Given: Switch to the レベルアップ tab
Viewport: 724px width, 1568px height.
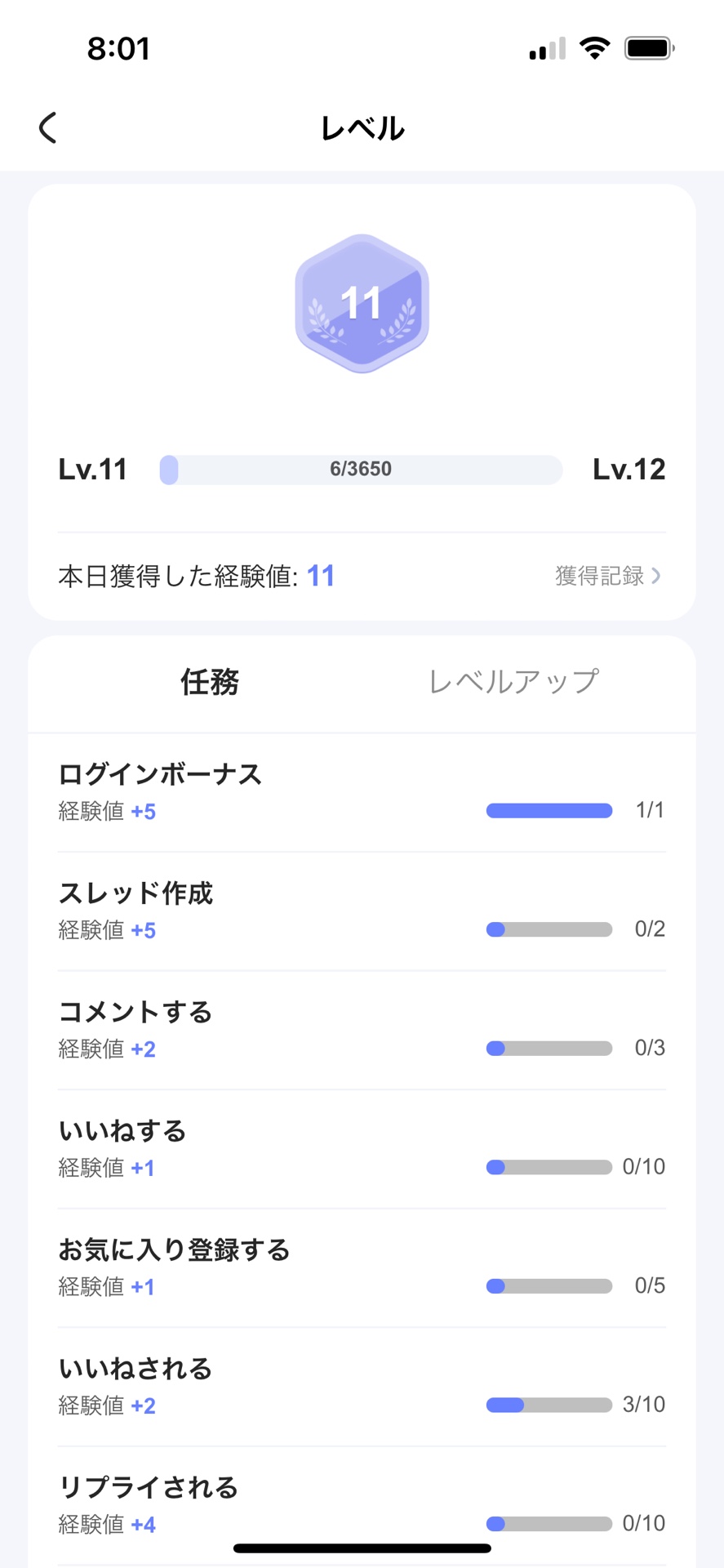Looking at the screenshot, I should tap(514, 683).
